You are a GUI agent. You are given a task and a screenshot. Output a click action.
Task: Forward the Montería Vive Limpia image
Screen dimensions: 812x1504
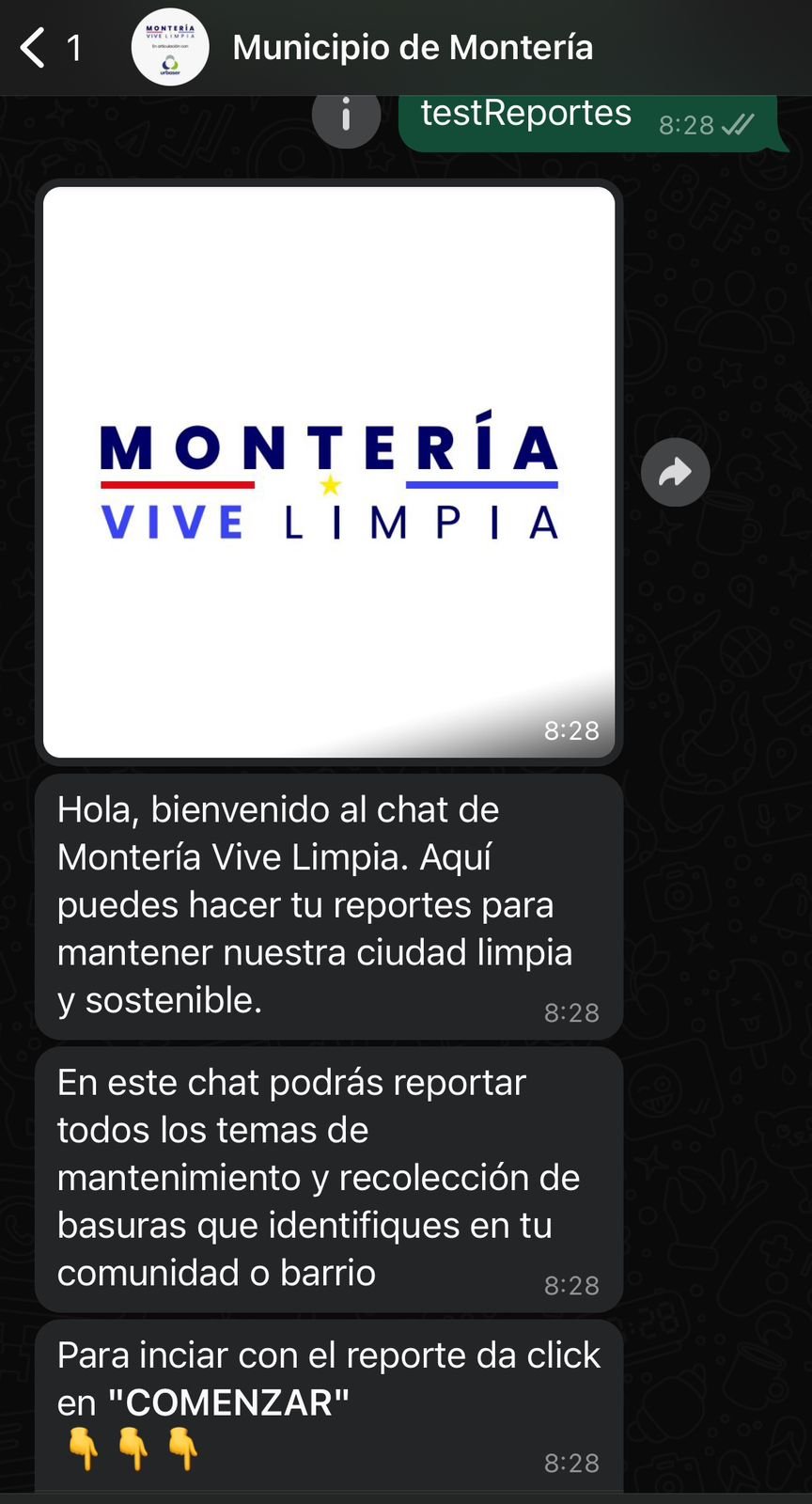tap(675, 472)
